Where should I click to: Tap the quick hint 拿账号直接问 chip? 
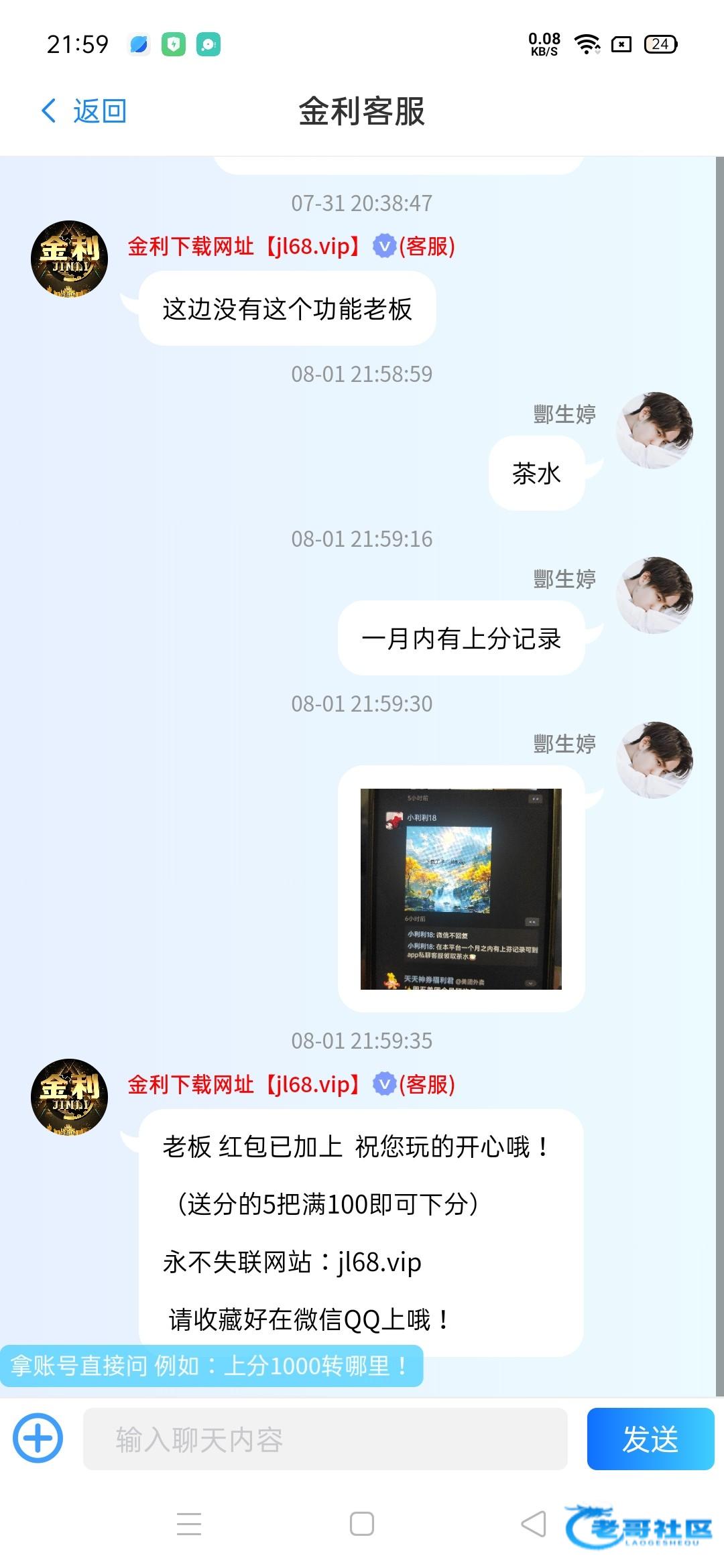tap(211, 1366)
